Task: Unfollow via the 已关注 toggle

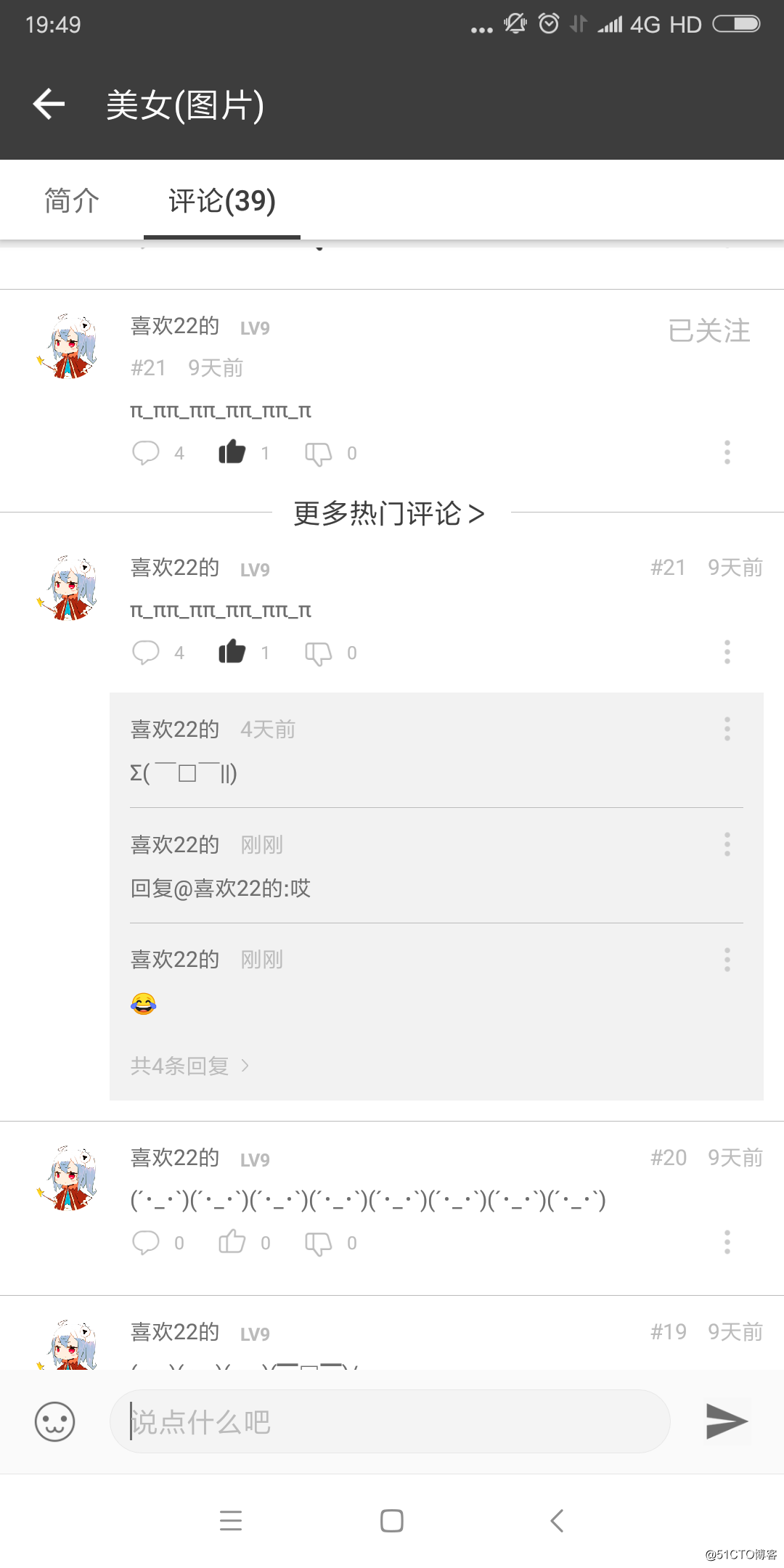Action: (x=708, y=330)
